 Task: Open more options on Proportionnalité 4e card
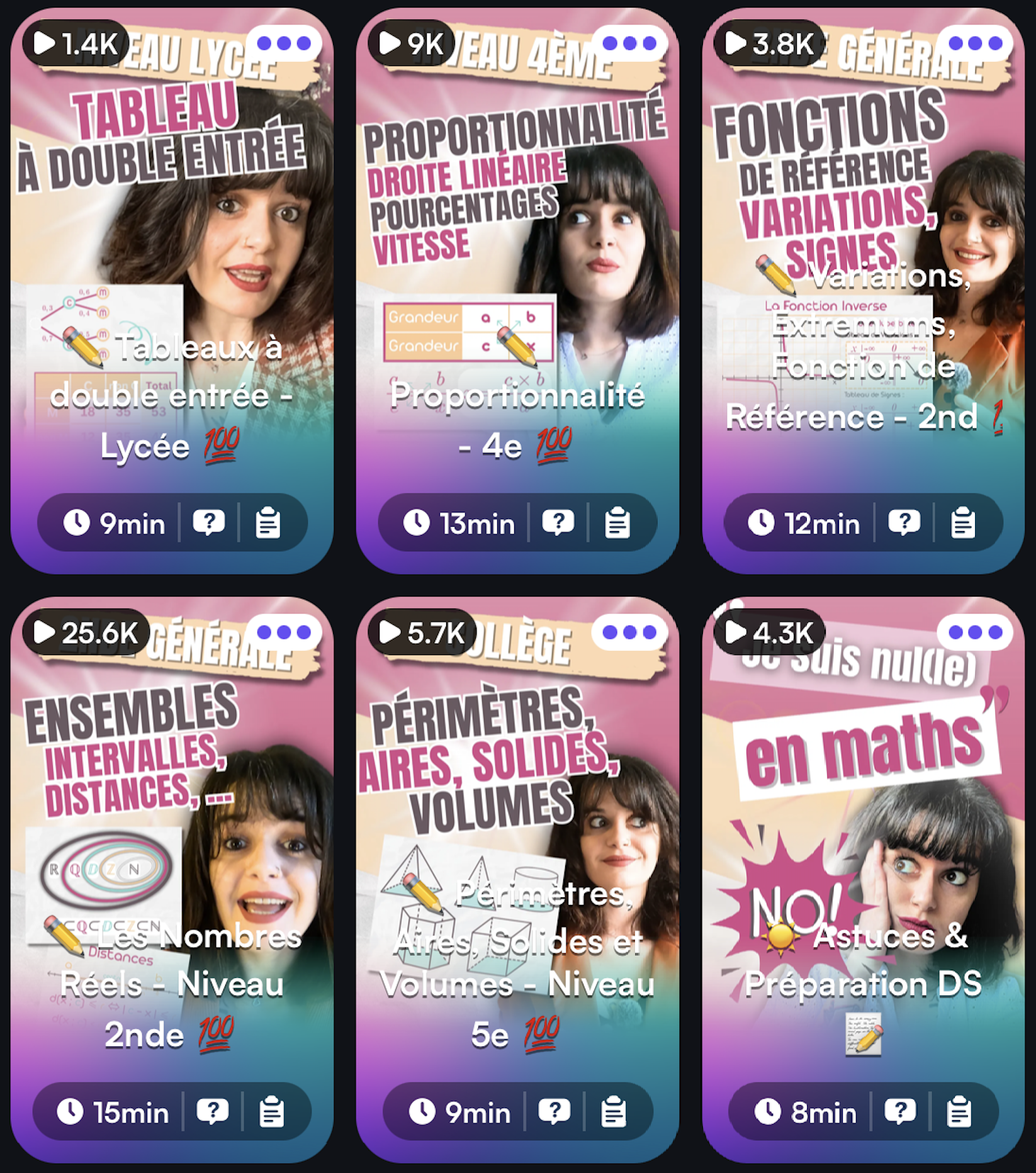(x=629, y=43)
